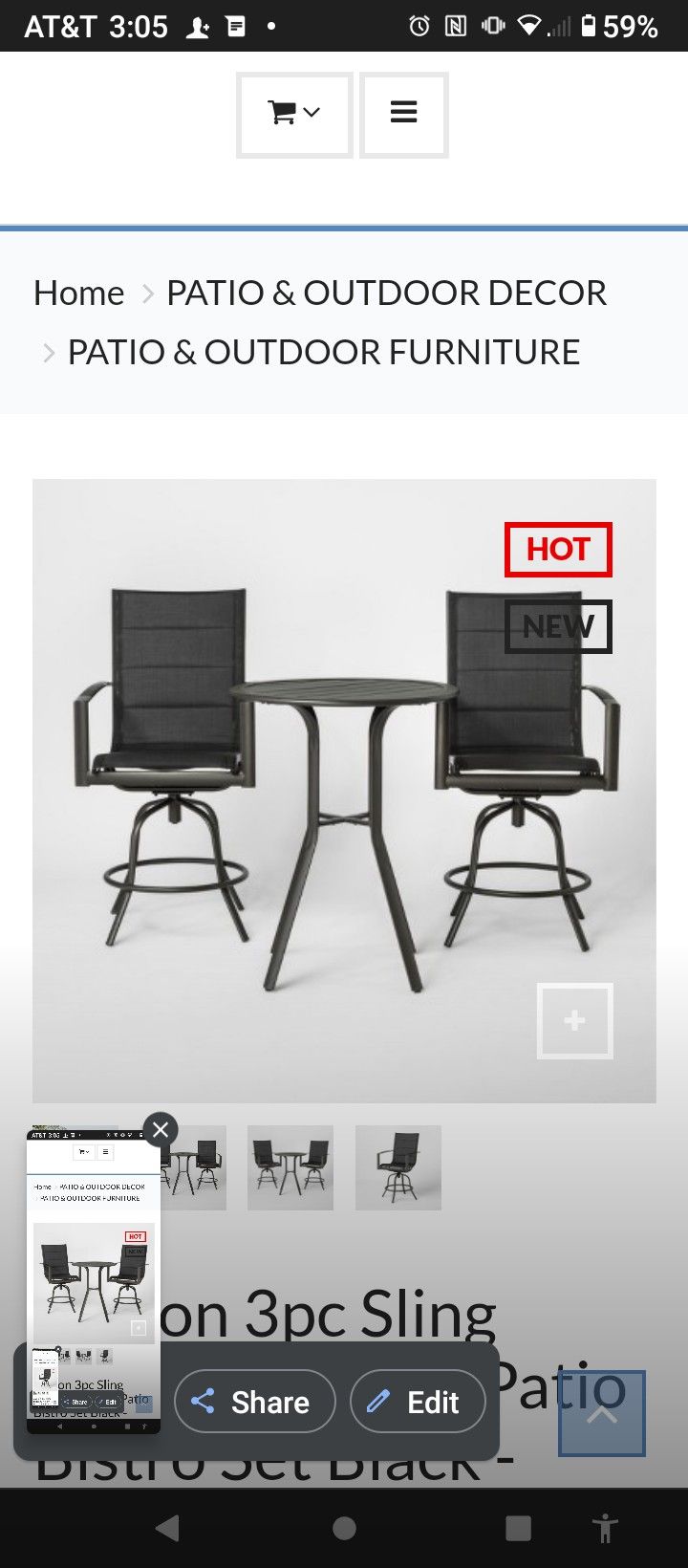Open PATIO & OUTDOOR FURNITURE breadcrumb

coord(323,352)
